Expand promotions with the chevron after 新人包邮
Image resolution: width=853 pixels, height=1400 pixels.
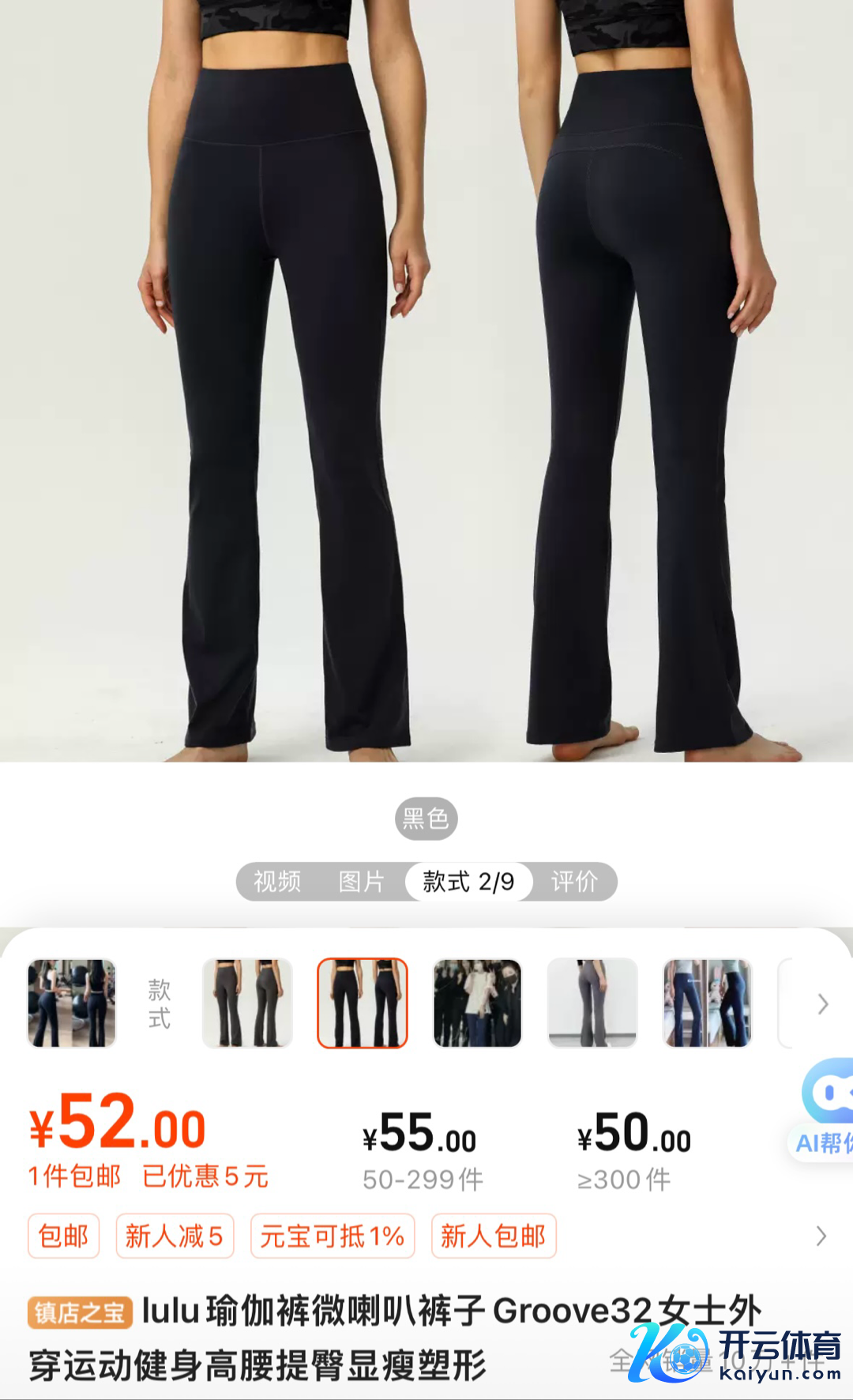coord(821,1236)
